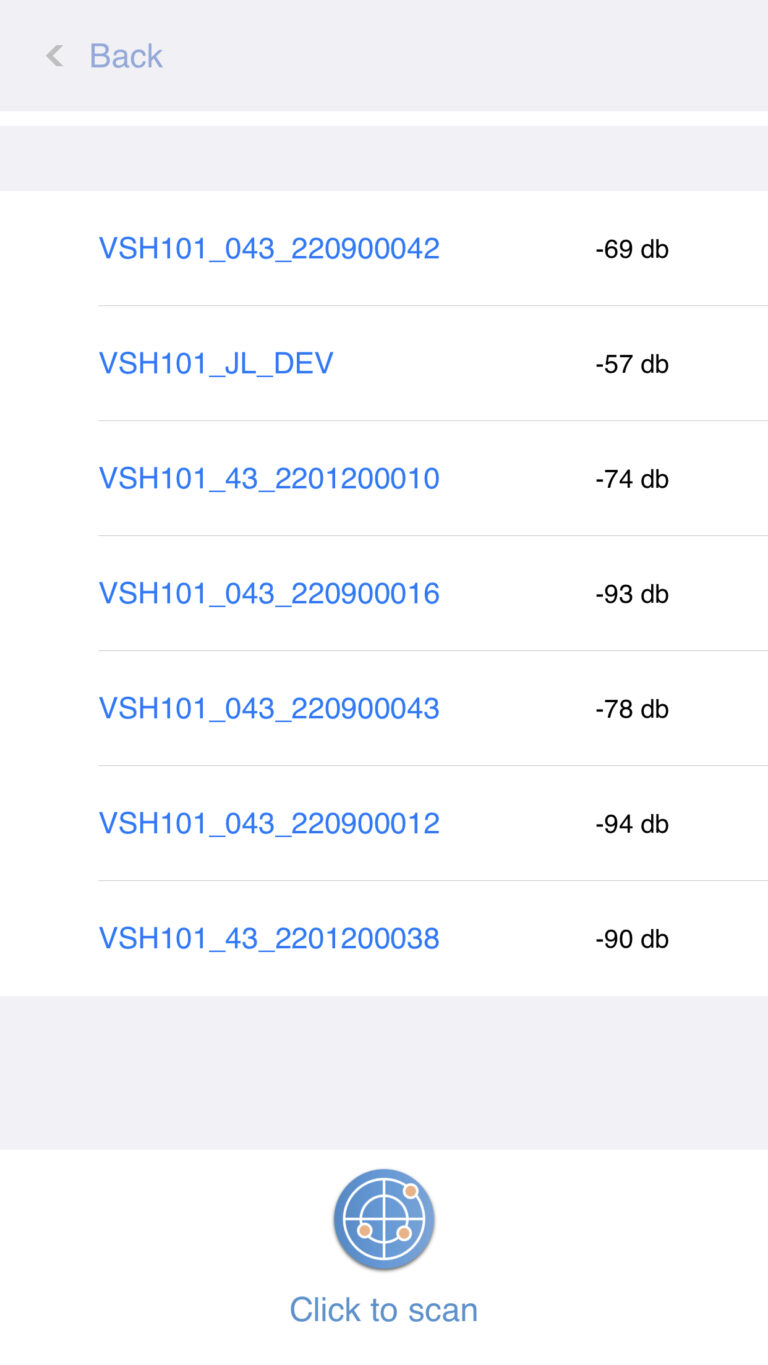The height and width of the screenshot is (1365, 768).
Task: Open device VSH101_043_220900016
Action: (269, 593)
